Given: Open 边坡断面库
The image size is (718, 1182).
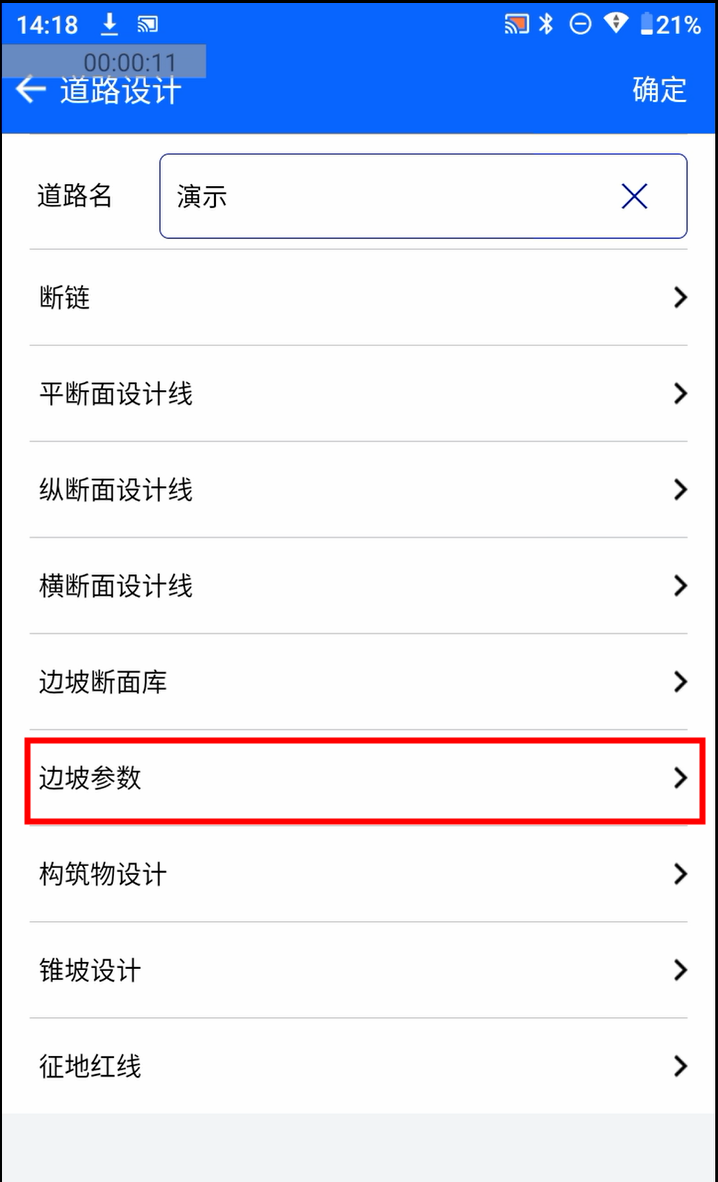Looking at the screenshot, I should click(358, 681).
